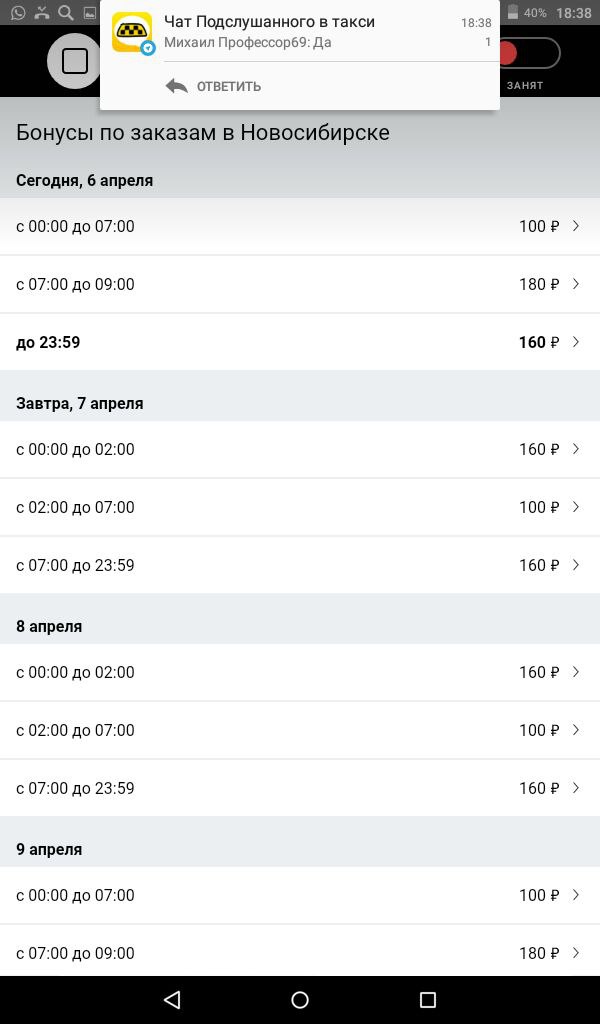The image size is (600, 1024).
Task: Toggle the Занят busy switch
Action: point(528,54)
